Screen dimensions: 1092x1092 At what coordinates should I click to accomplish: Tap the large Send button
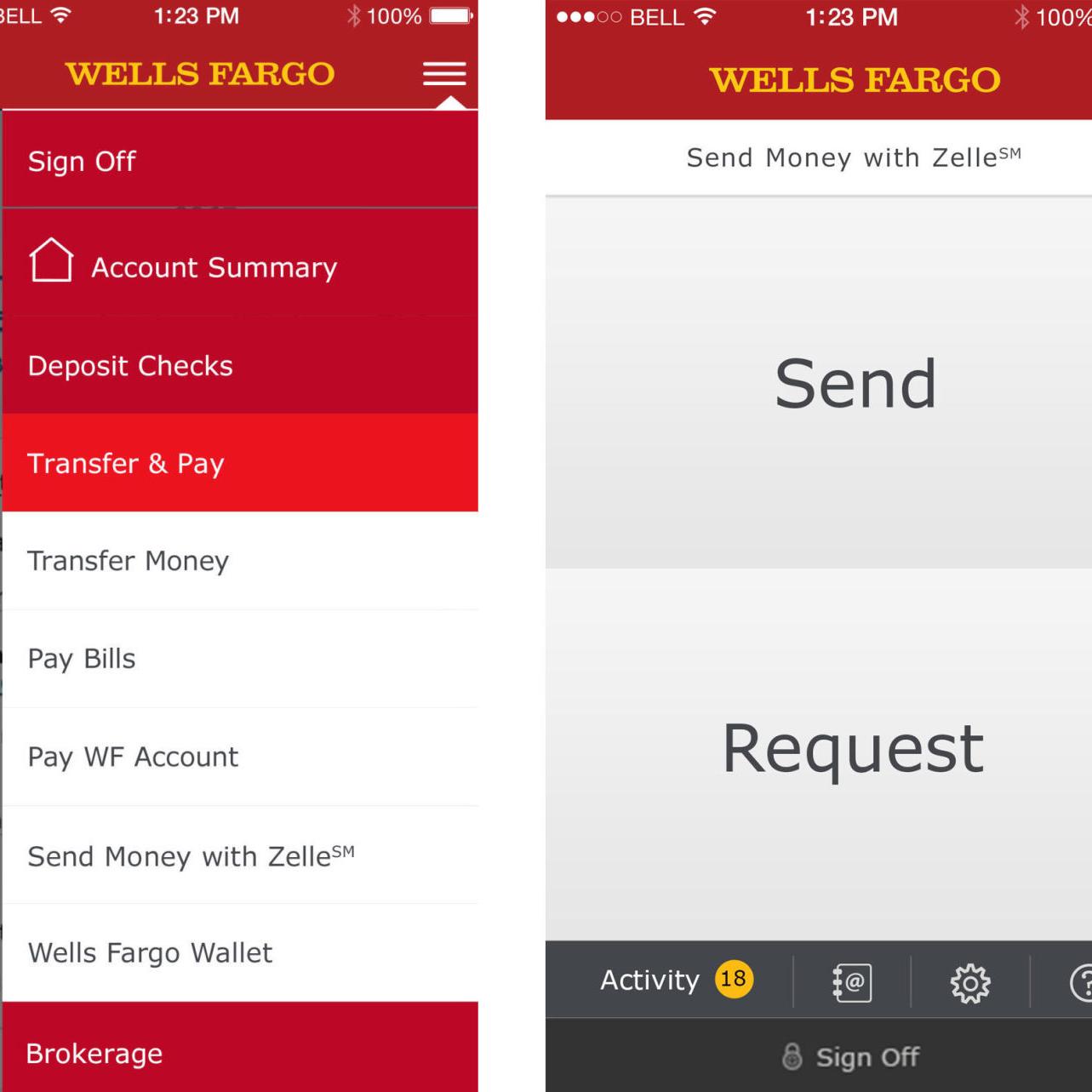tap(855, 384)
